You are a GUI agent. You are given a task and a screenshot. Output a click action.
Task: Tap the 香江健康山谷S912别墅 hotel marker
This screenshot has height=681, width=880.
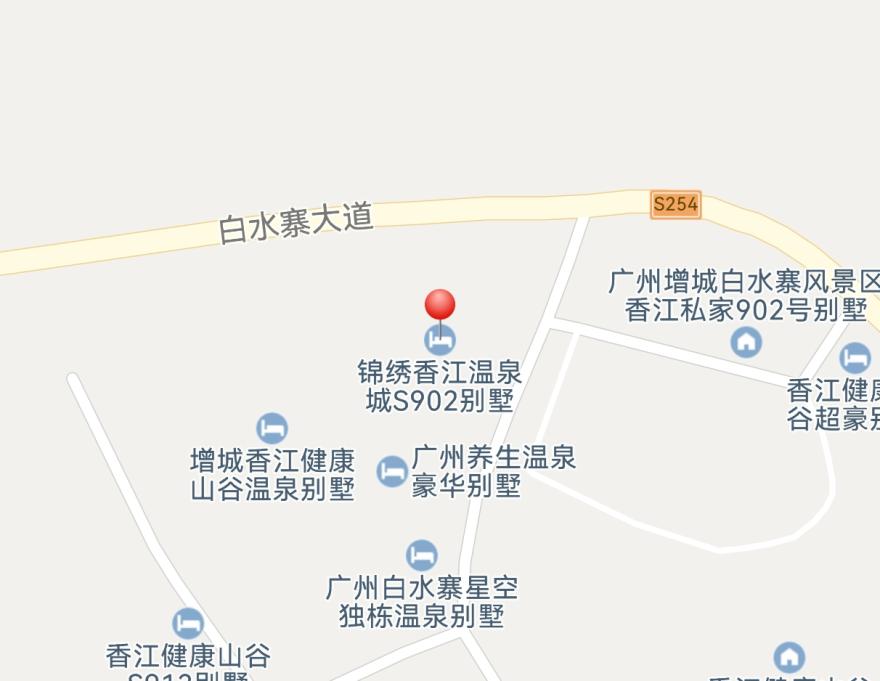[188, 624]
